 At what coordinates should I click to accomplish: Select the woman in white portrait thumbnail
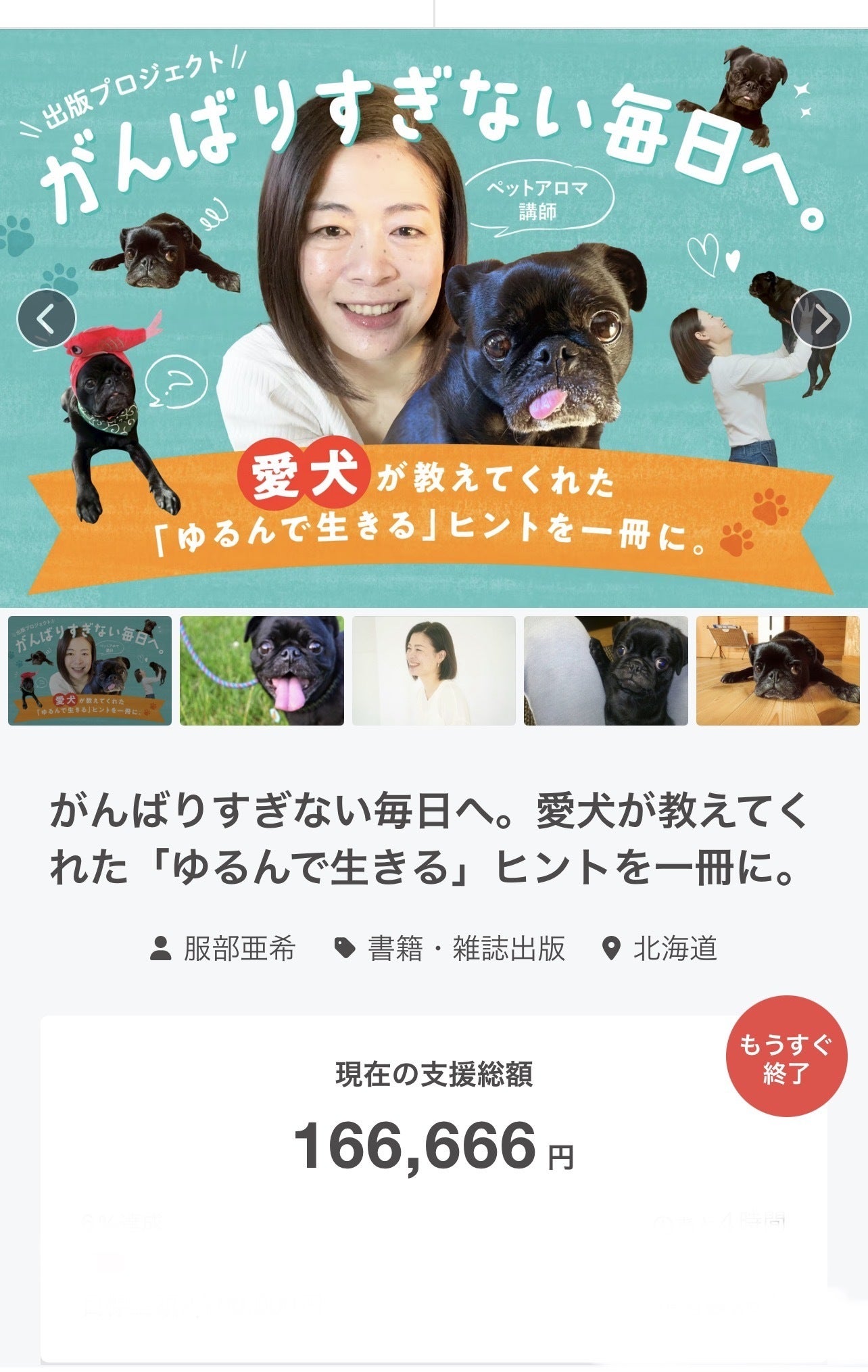[x=434, y=670]
